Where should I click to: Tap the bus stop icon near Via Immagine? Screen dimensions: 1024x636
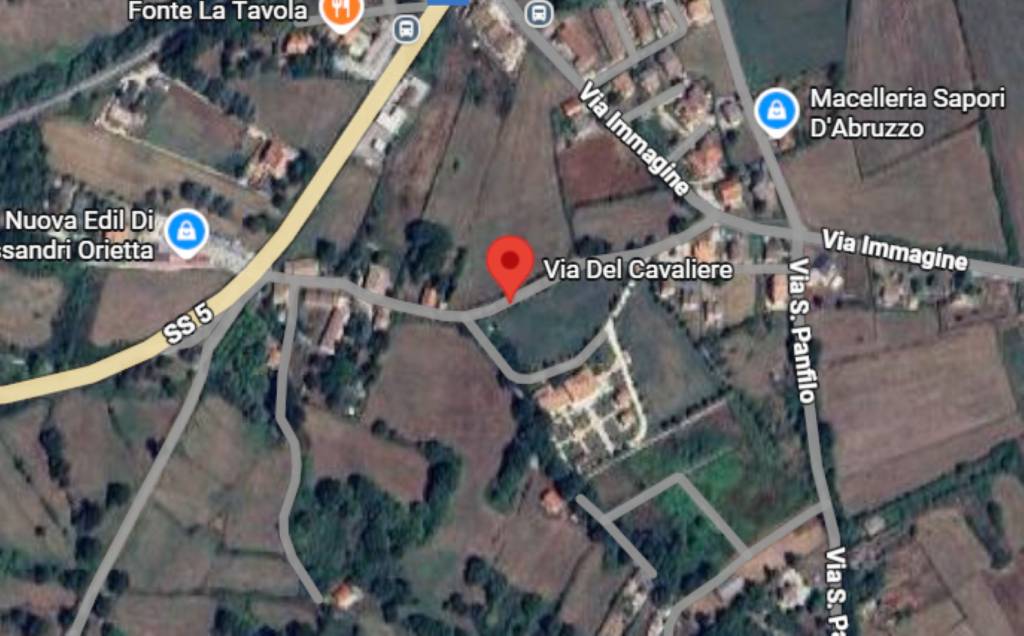(539, 13)
